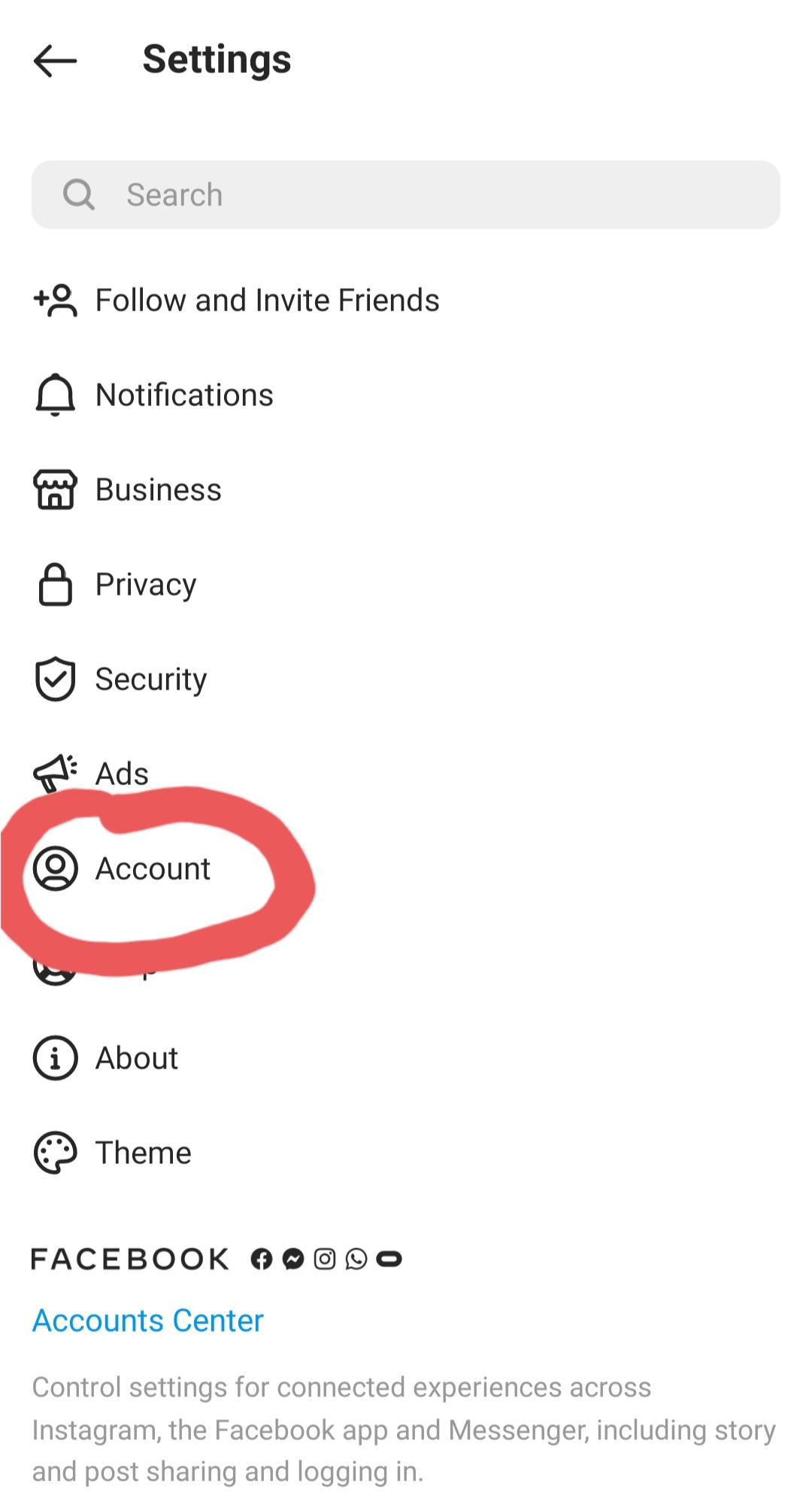Tap the Search settings field
Image resolution: width=812 pixels, height=1509 pixels.
[x=406, y=195]
